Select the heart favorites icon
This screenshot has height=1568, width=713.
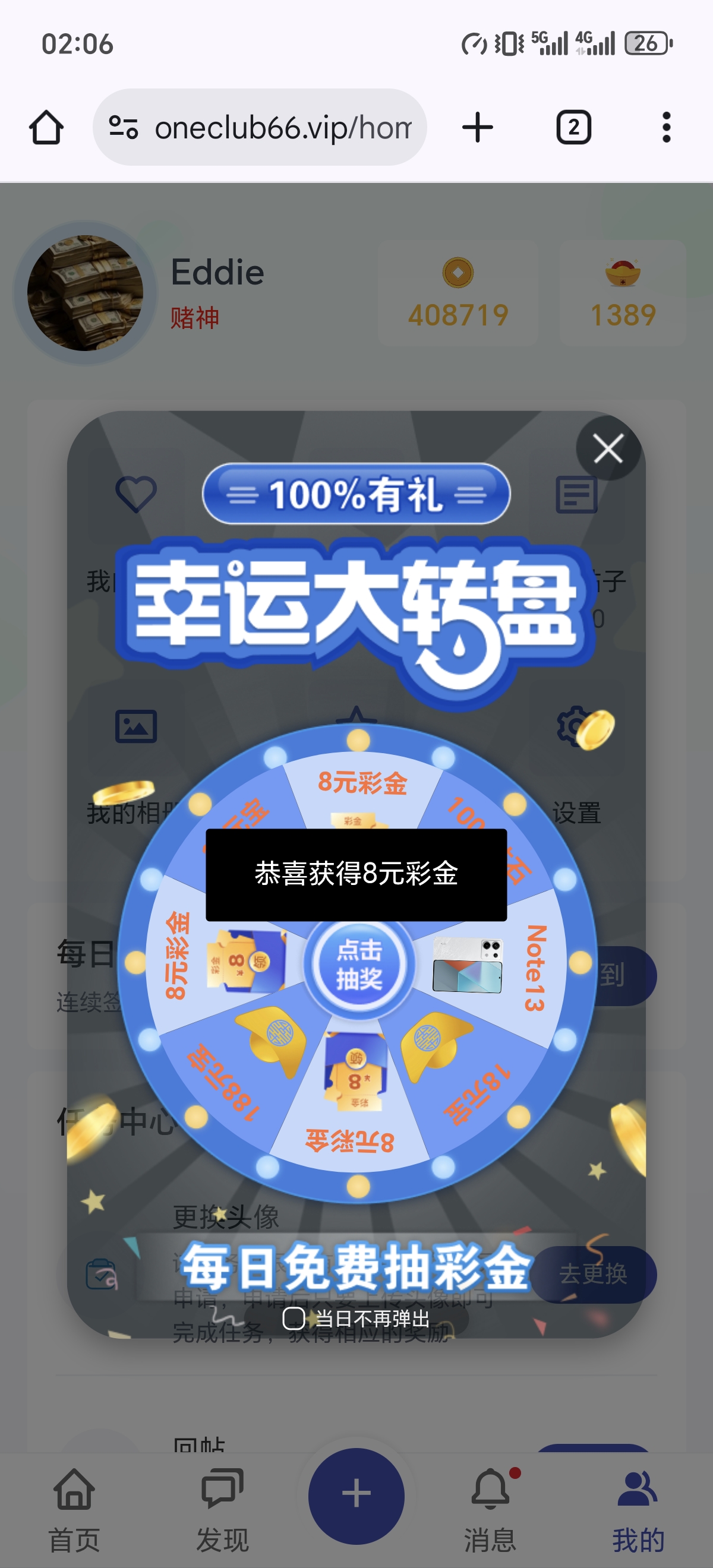pyautogui.click(x=137, y=494)
